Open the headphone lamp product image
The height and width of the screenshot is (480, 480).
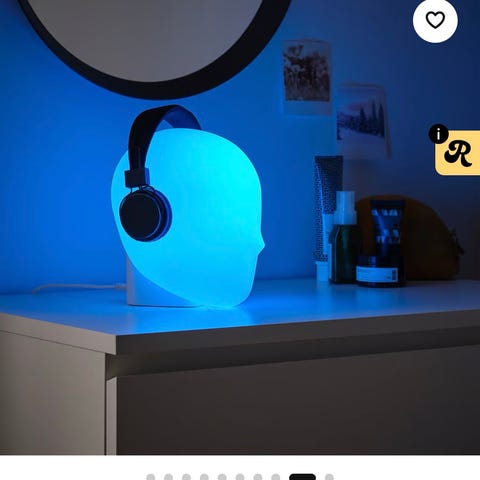[240, 227]
